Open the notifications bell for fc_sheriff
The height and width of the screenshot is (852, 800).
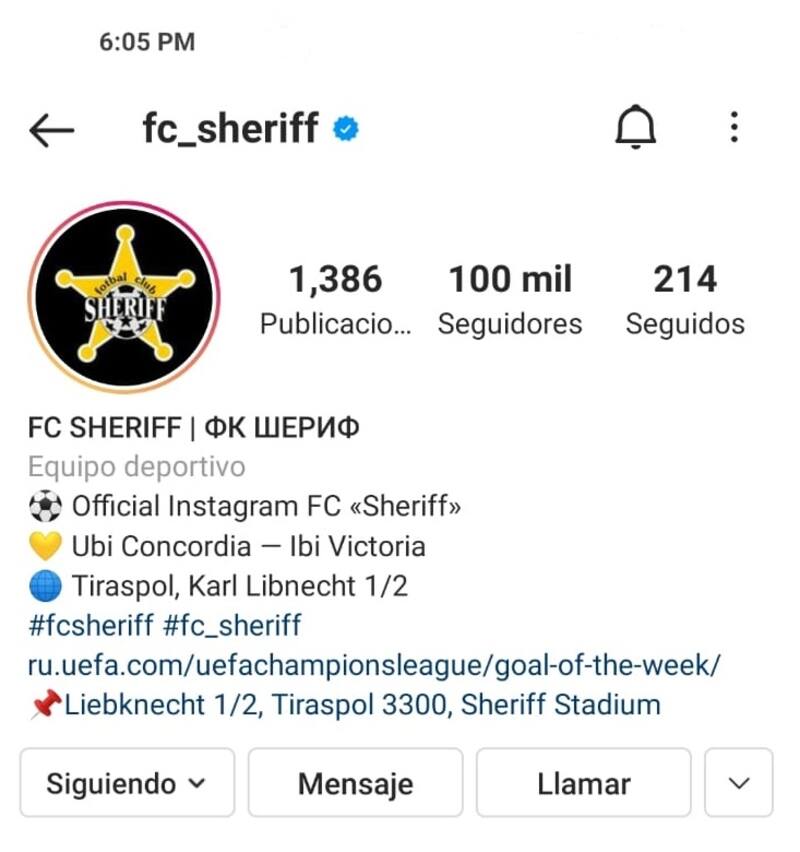pyautogui.click(x=634, y=128)
